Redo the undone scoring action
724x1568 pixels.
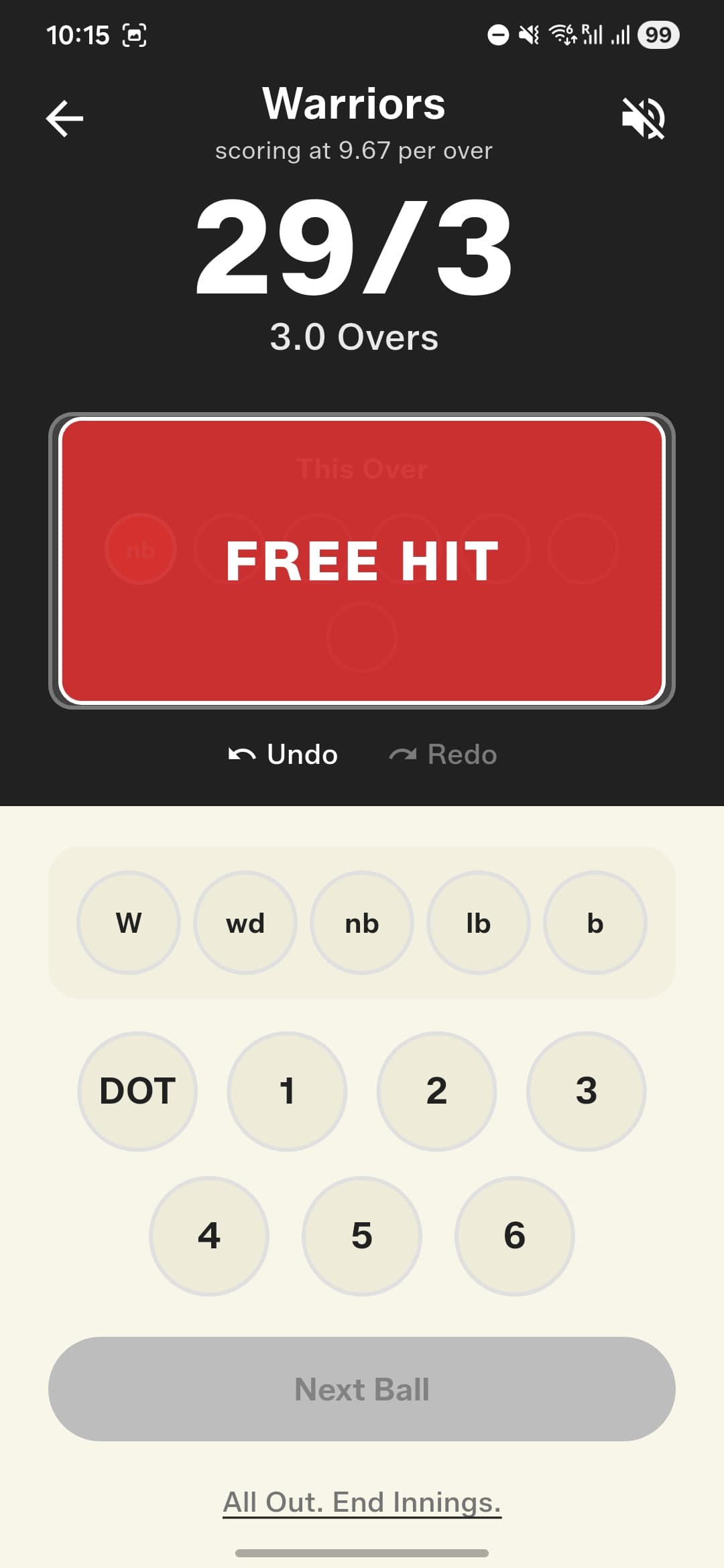(442, 754)
